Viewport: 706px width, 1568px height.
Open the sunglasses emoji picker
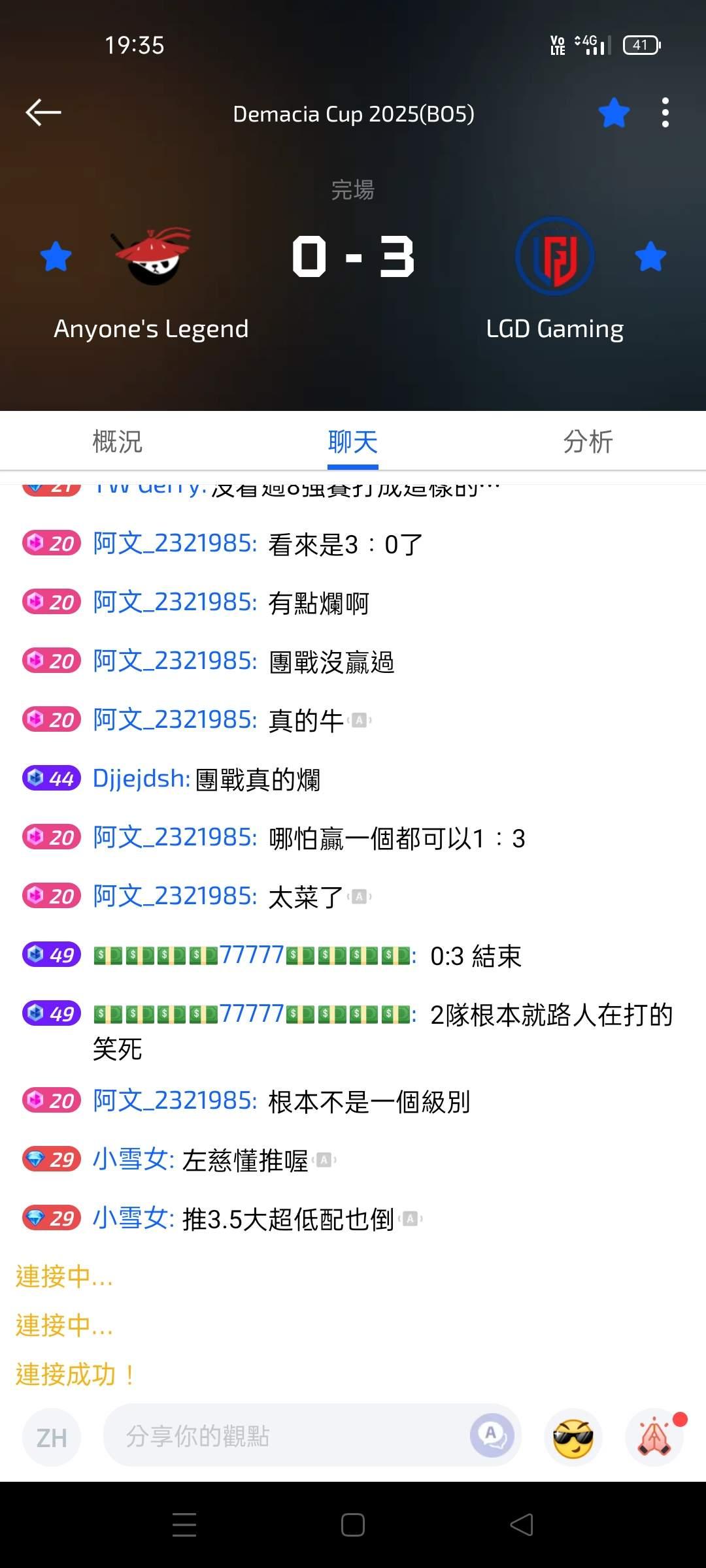tap(573, 1437)
